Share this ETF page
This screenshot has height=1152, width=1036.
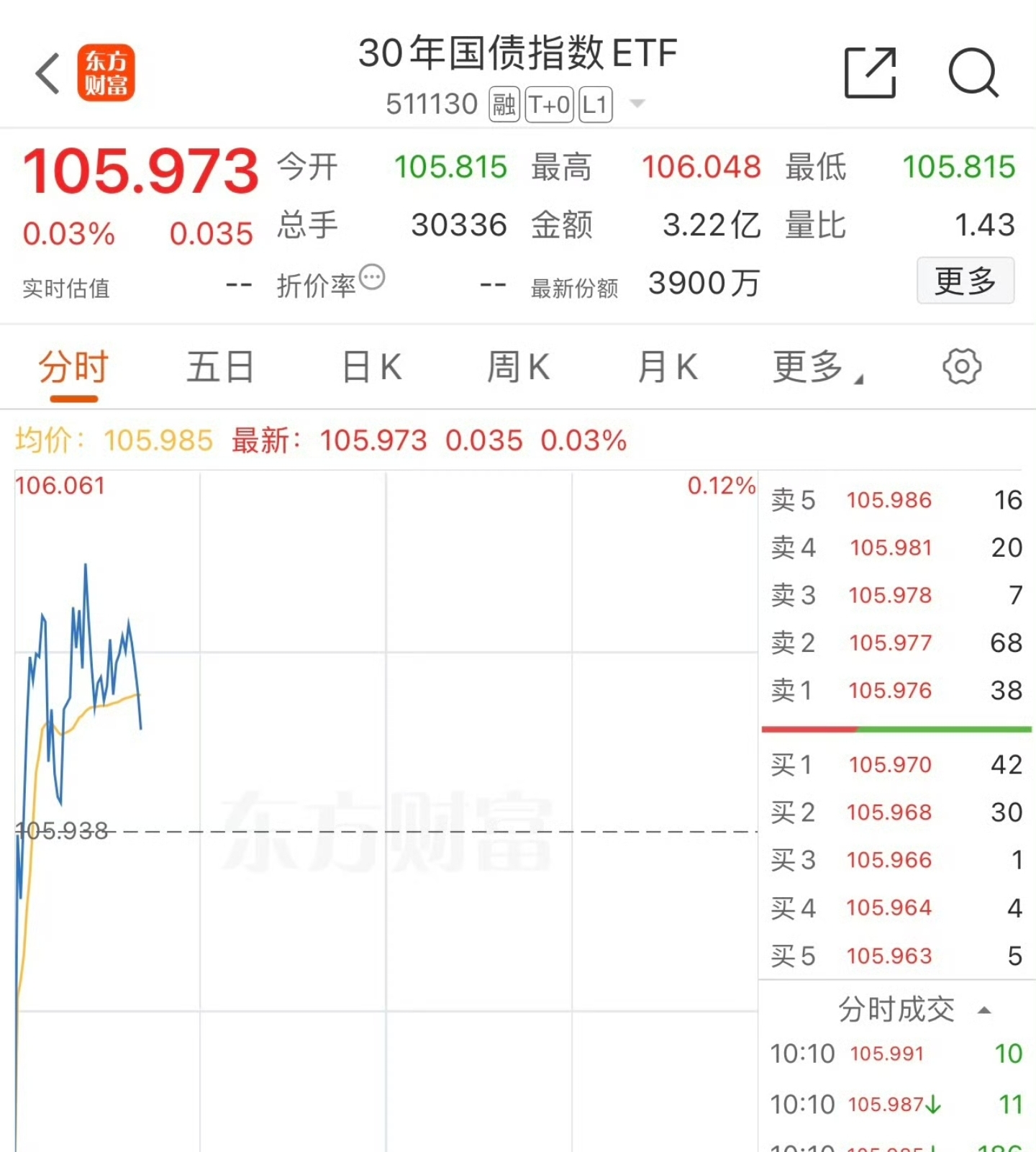(870, 73)
